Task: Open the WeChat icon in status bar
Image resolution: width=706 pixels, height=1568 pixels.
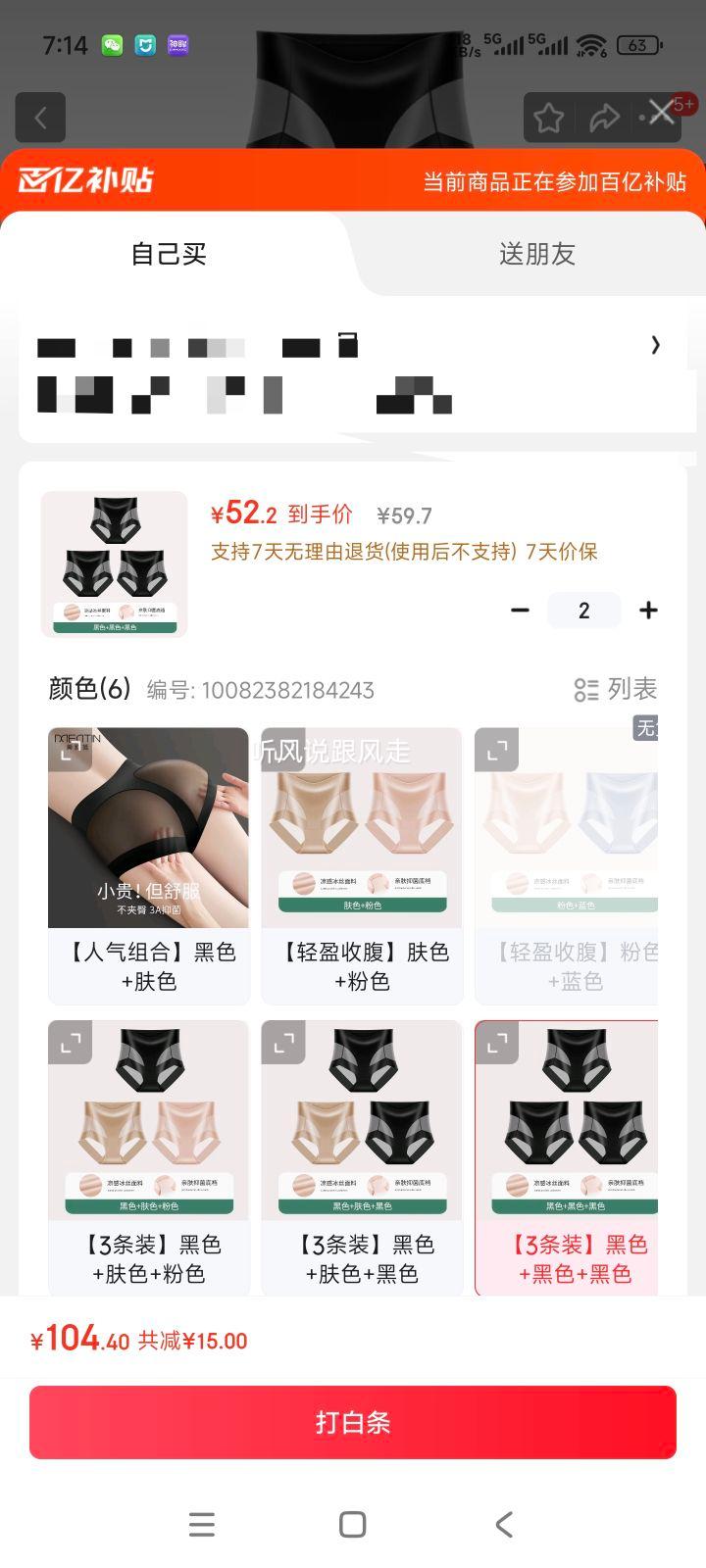Action: (111, 44)
